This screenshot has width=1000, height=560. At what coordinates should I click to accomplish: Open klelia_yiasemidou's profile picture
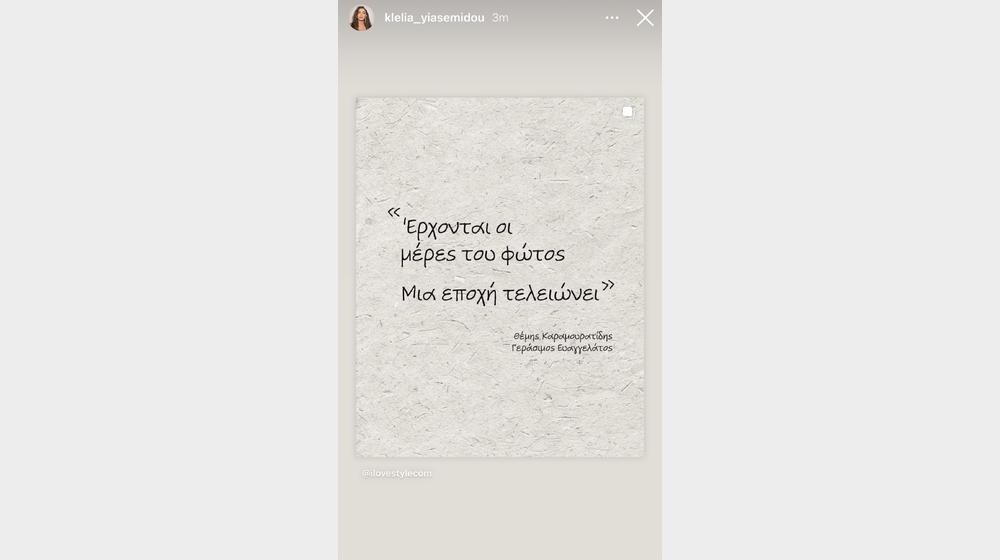point(361,18)
